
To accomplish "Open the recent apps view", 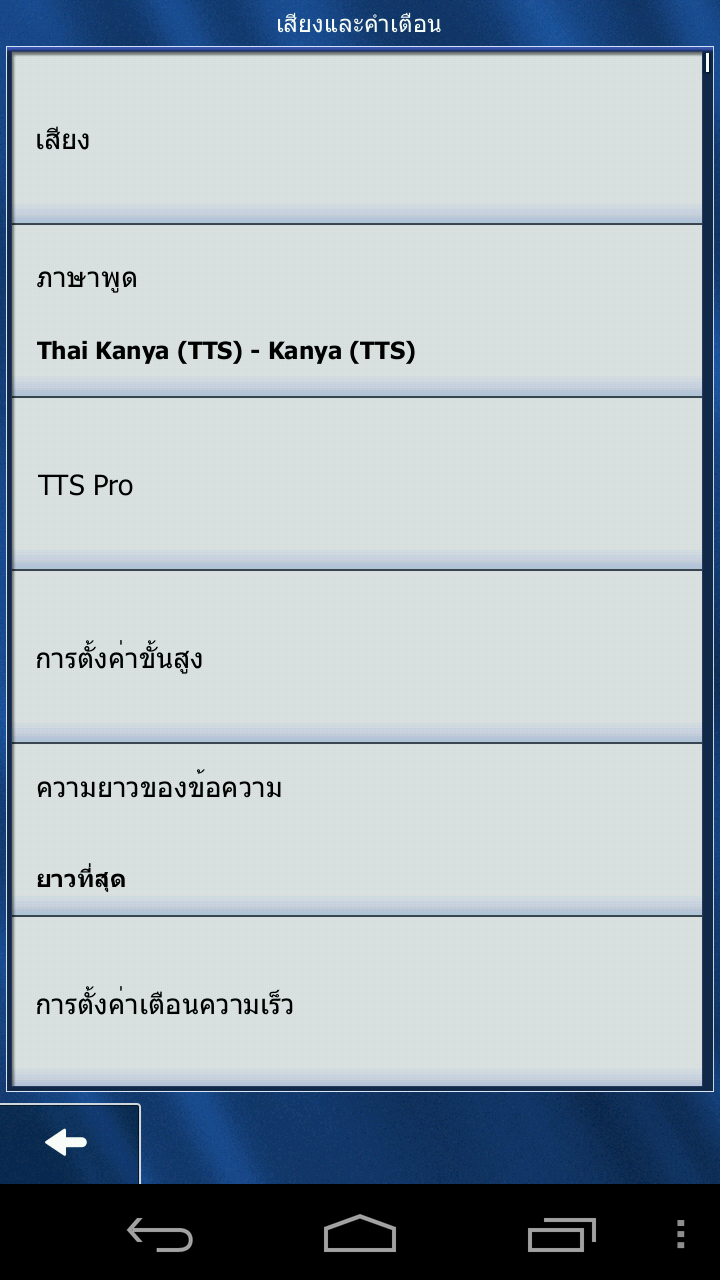I will click(561, 1234).
